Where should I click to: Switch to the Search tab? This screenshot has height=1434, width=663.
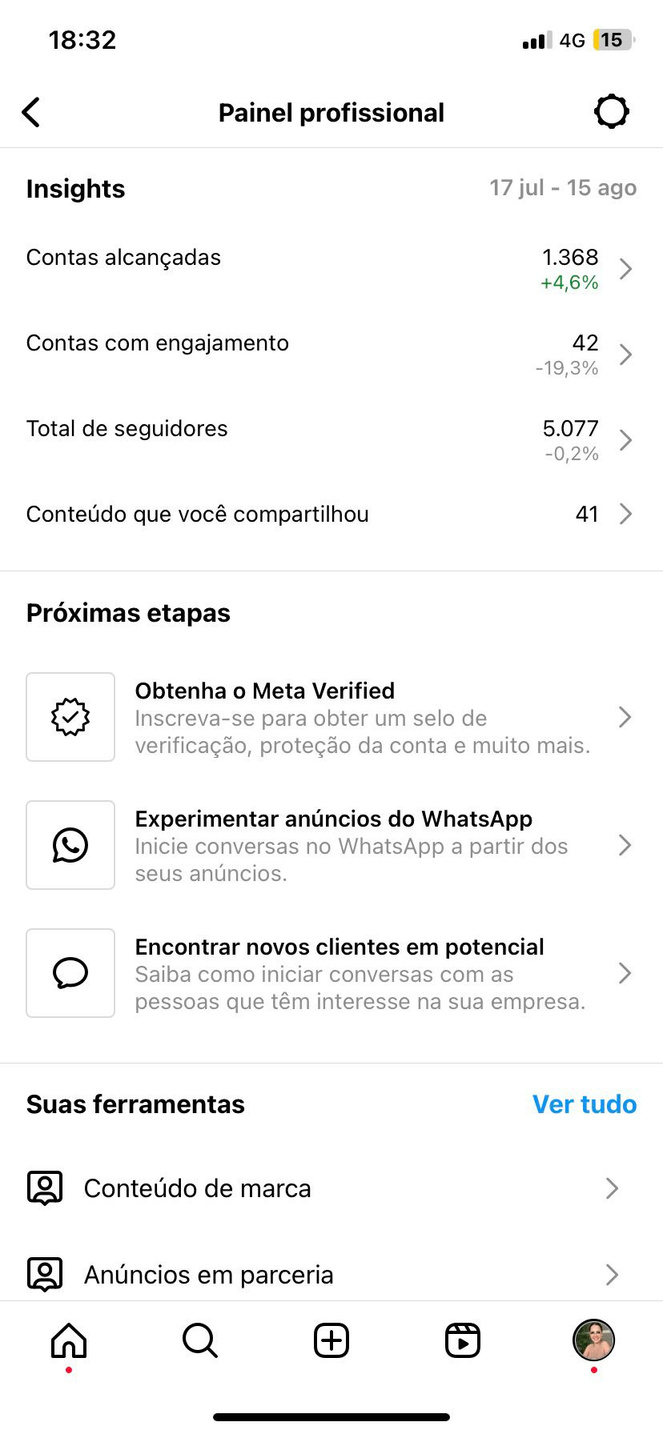(200, 1340)
